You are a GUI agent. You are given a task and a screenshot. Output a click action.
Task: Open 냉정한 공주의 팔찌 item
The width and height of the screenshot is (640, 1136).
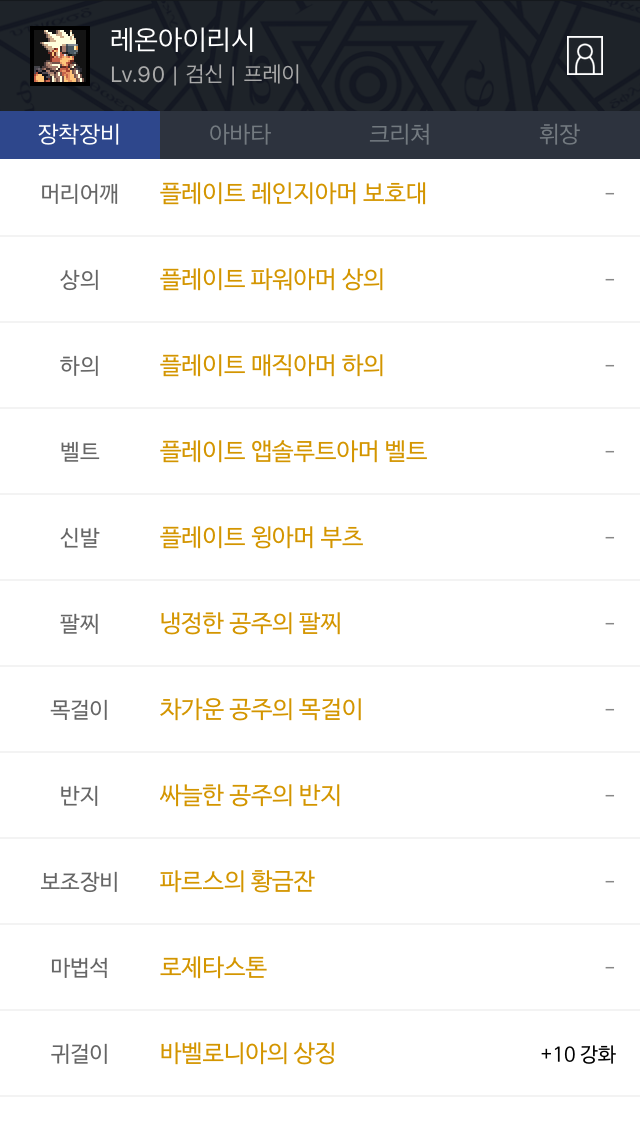(x=251, y=623)
